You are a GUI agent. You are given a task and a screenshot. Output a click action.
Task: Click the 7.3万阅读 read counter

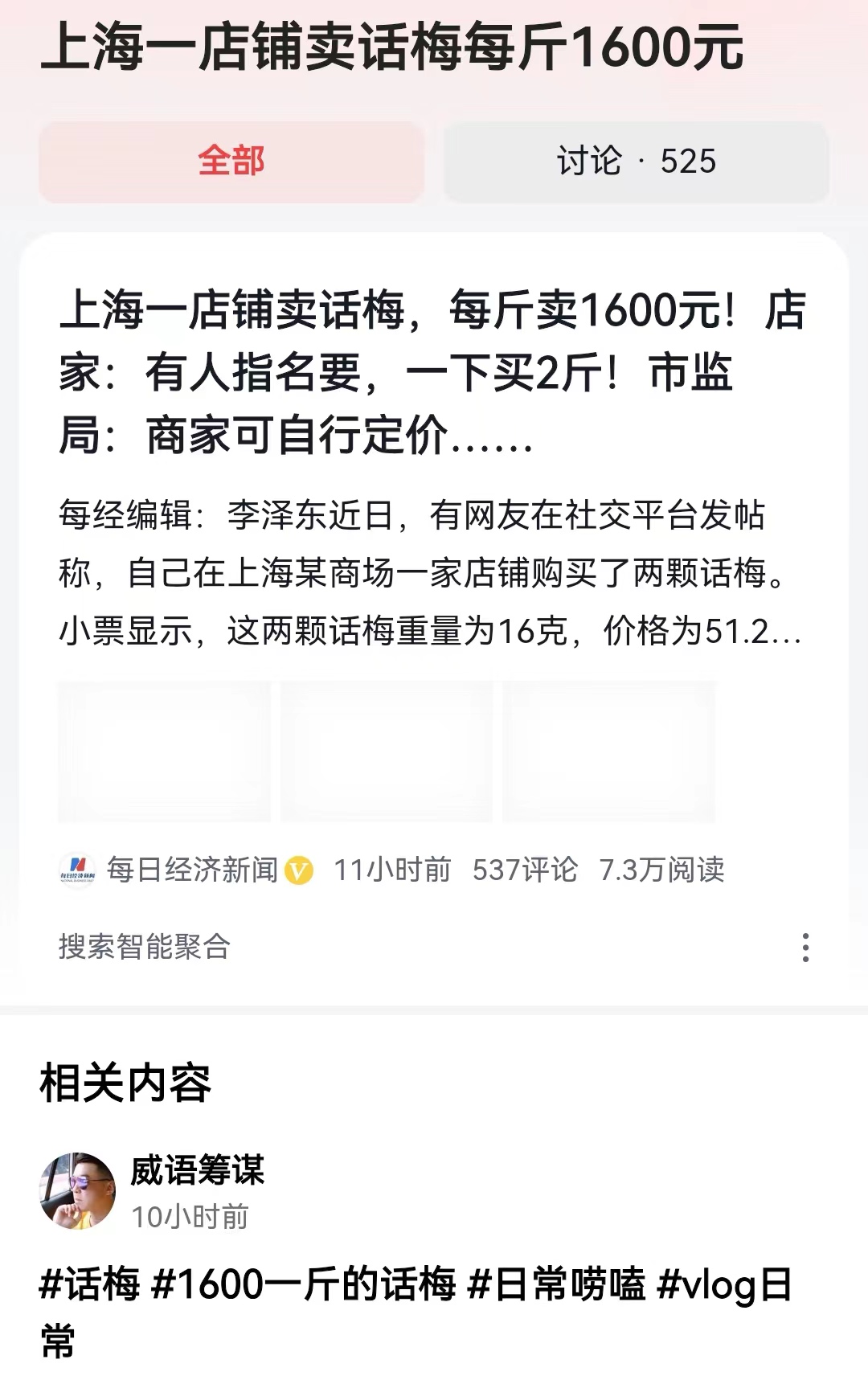point(663,869)
